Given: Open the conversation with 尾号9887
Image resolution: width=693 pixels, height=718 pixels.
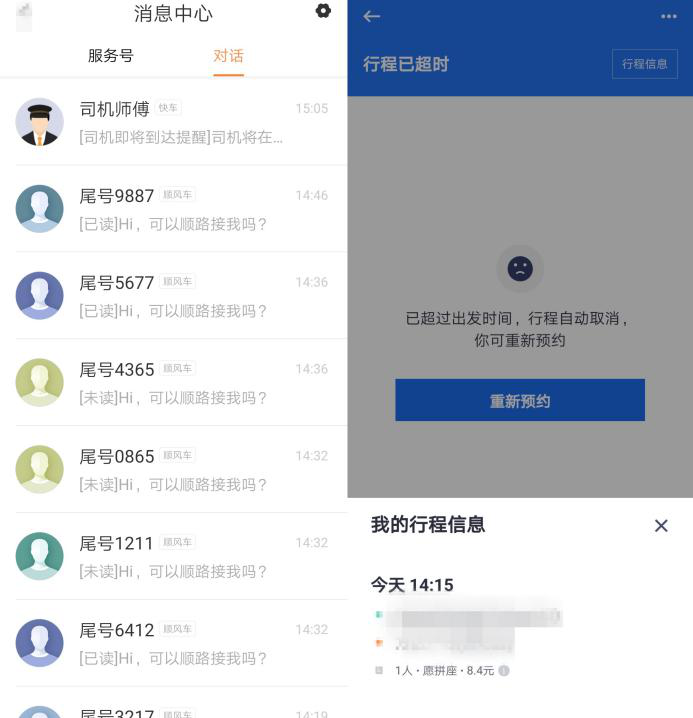Looking at the screenshot, I should (x=172, y=209).
